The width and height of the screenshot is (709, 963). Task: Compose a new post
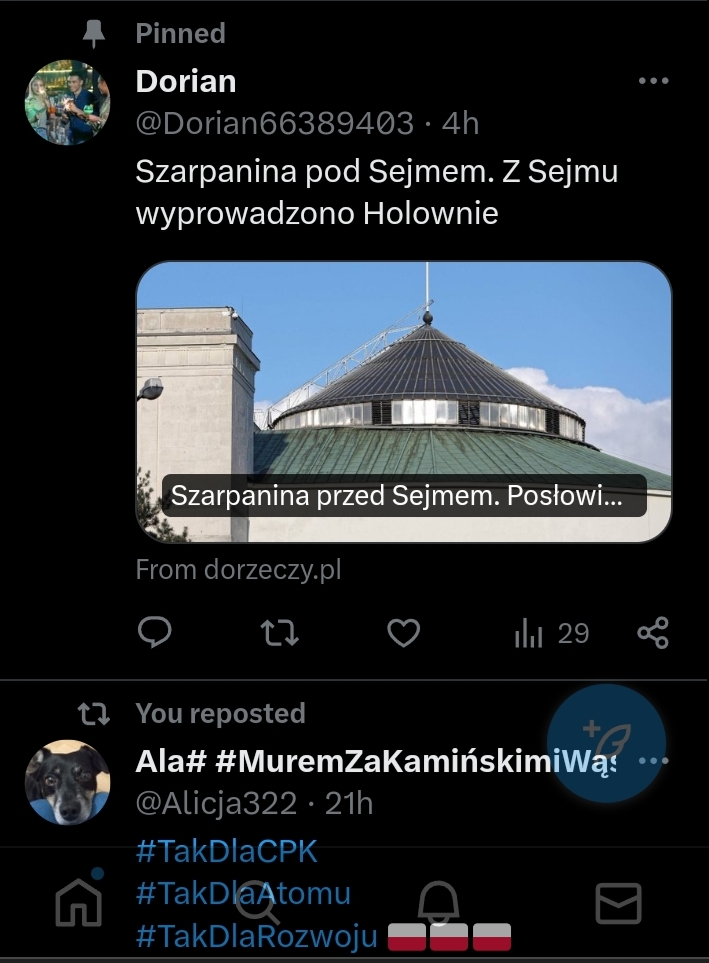coord(607,743)
